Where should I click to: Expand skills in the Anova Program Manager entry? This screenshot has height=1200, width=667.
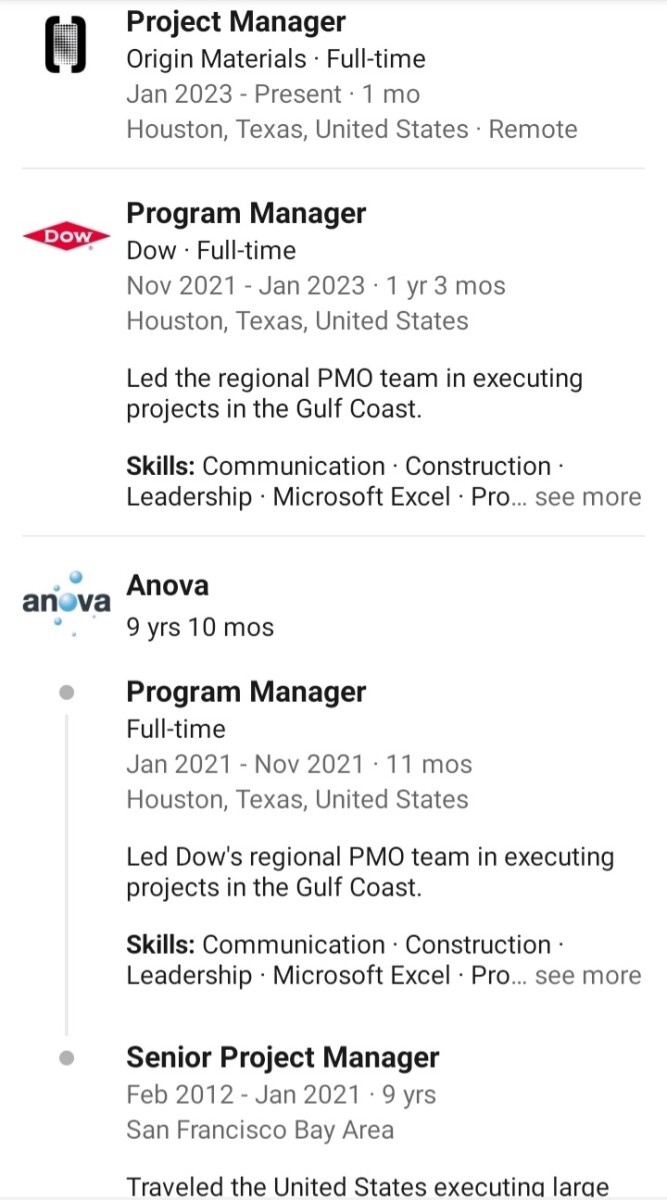pos(587,976)
